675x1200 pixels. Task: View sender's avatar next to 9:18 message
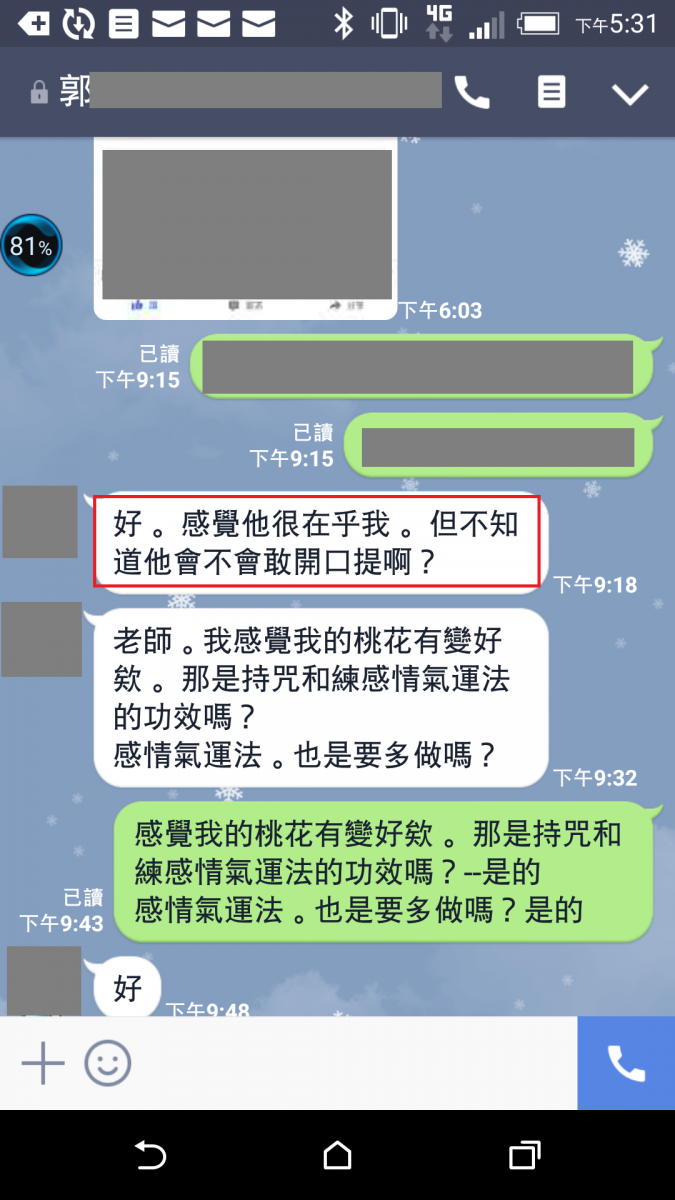click(40, 522)
